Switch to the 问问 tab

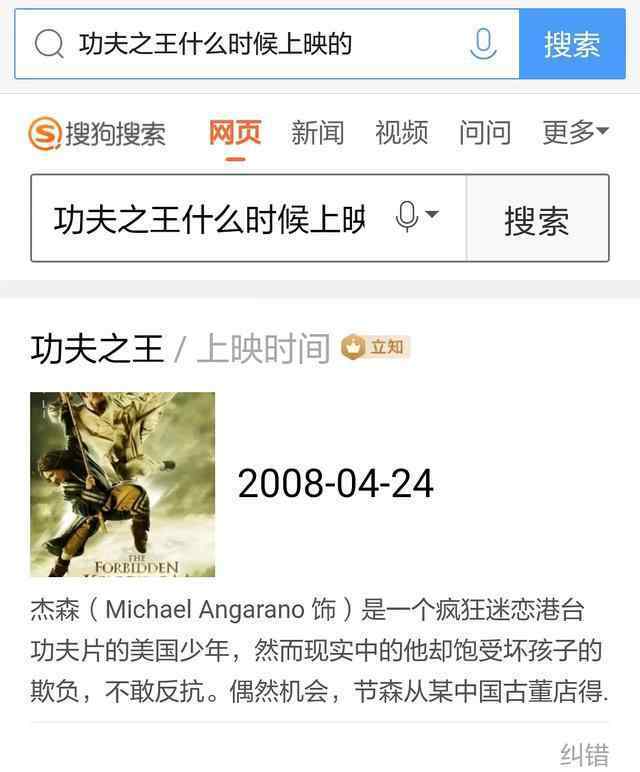pos(485,132)
